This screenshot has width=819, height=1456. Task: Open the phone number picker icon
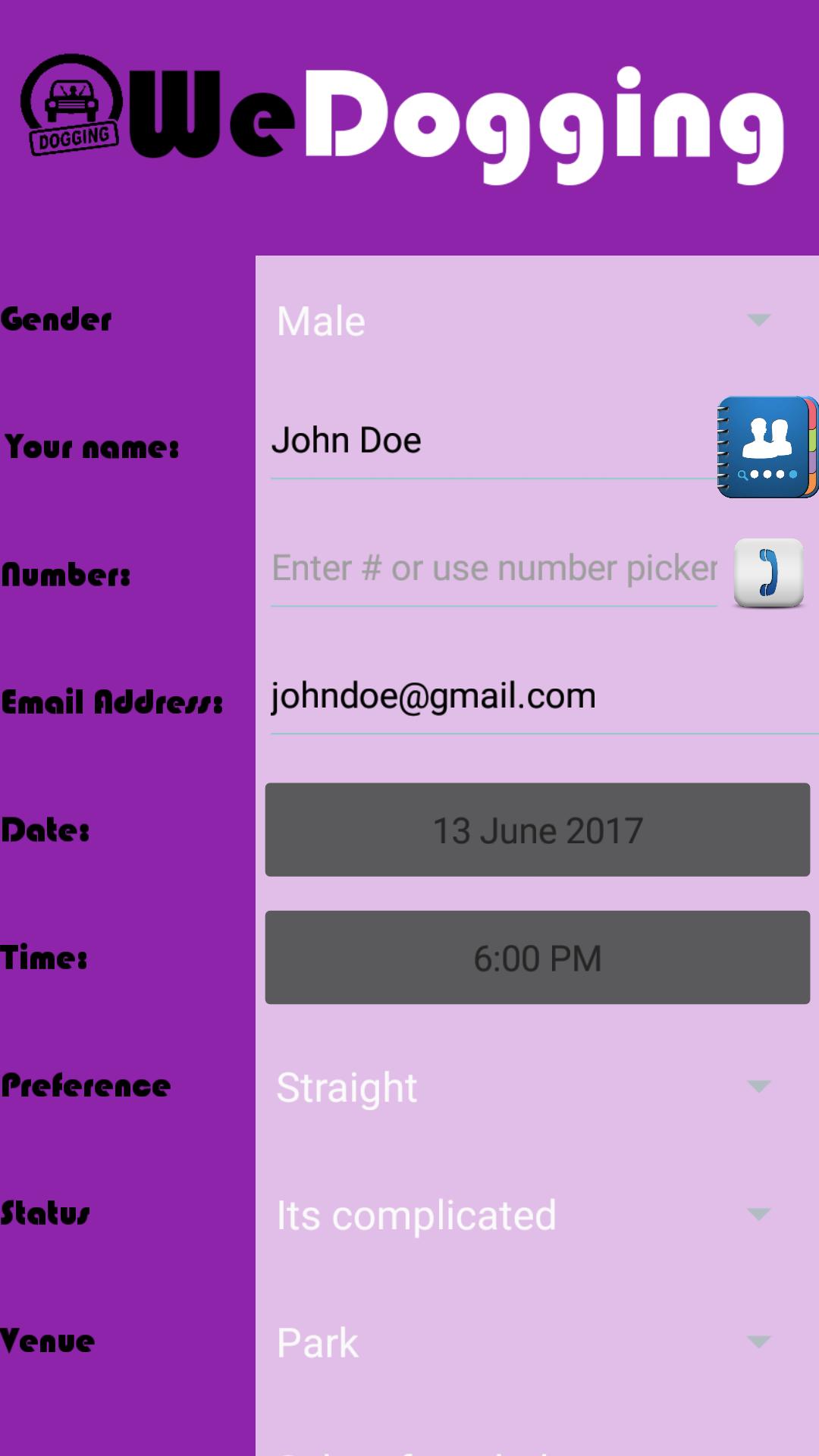click(x=768, y=573)
